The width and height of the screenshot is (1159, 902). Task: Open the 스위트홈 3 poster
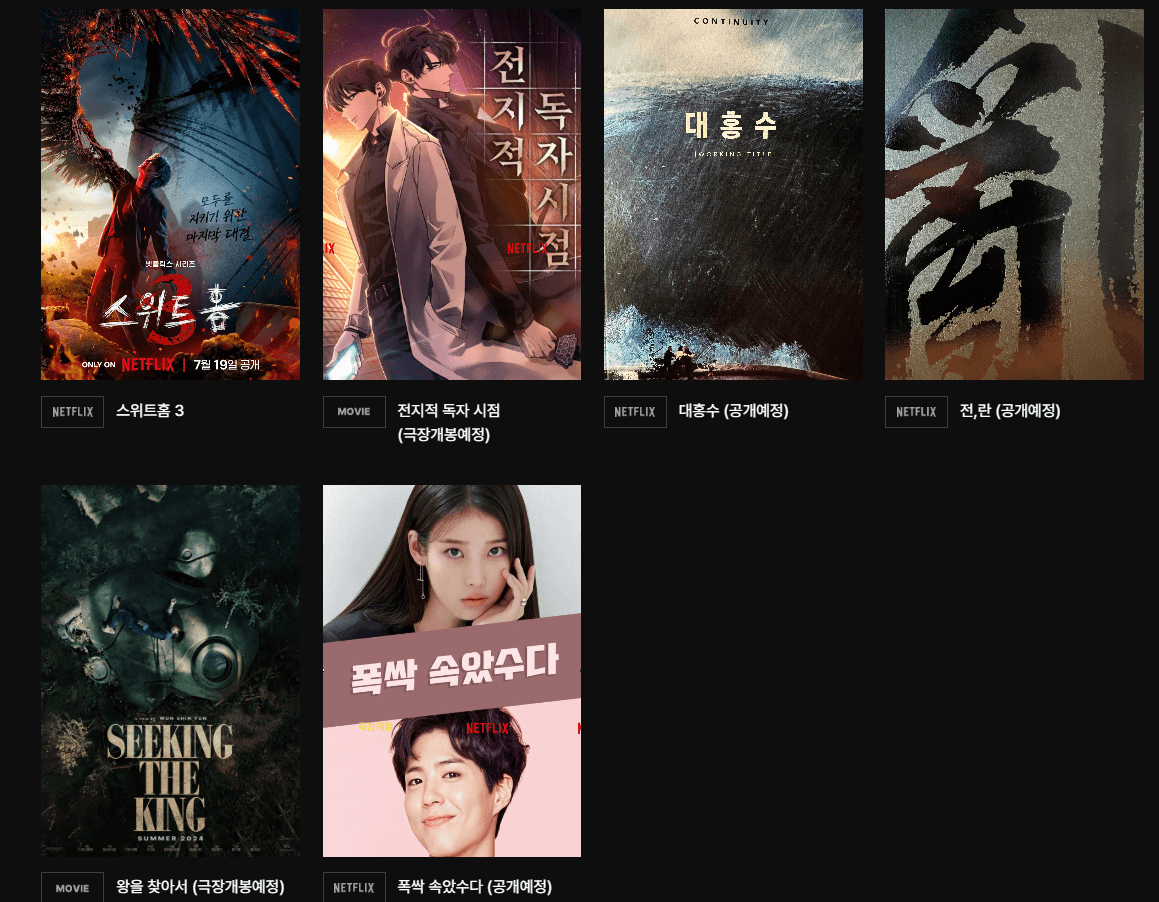170,194
